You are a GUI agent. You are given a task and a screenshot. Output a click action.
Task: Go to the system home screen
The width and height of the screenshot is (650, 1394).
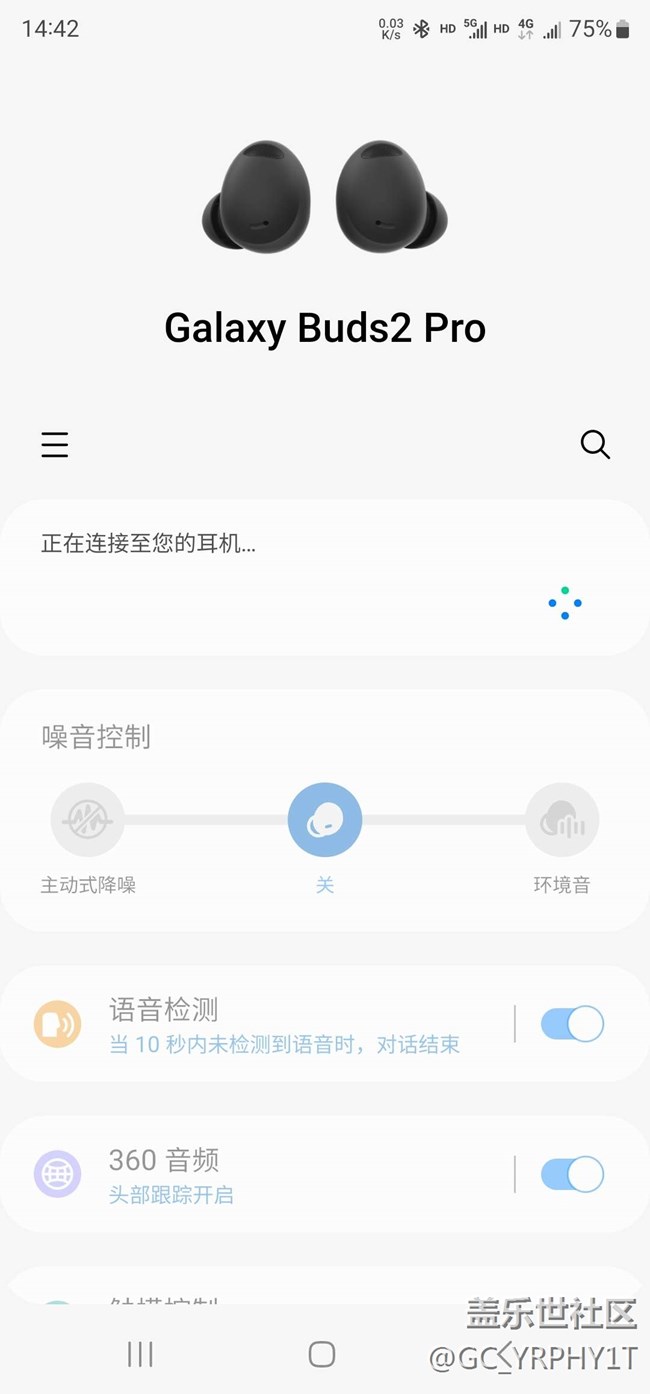pyautogui.click(x=322, y=1354)
